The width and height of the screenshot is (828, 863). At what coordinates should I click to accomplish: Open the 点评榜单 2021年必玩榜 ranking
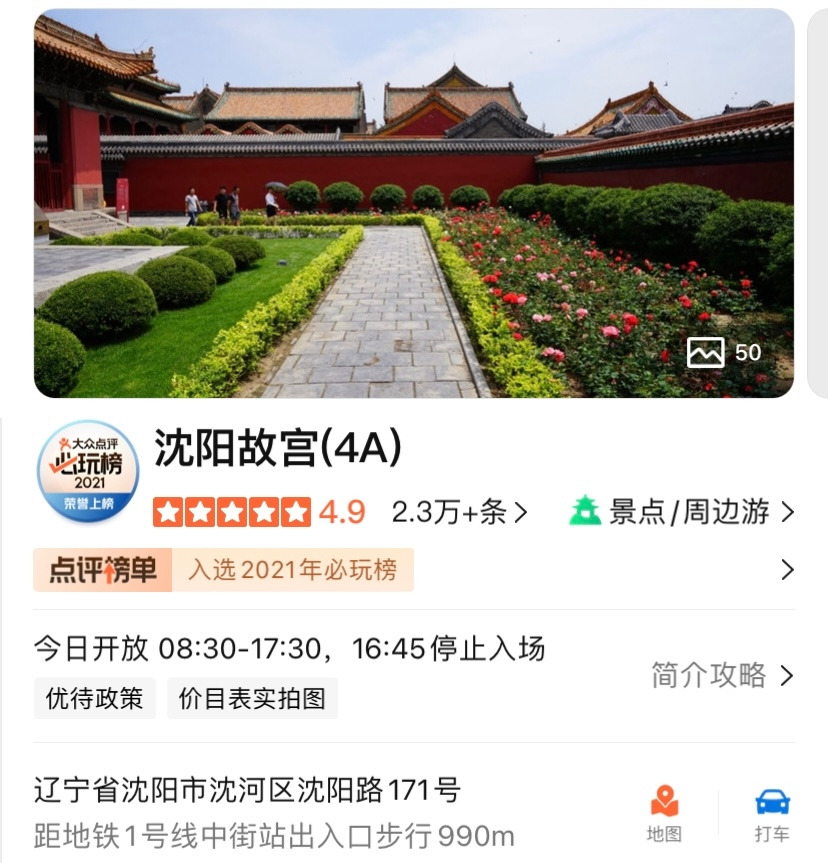pos(414,570)
